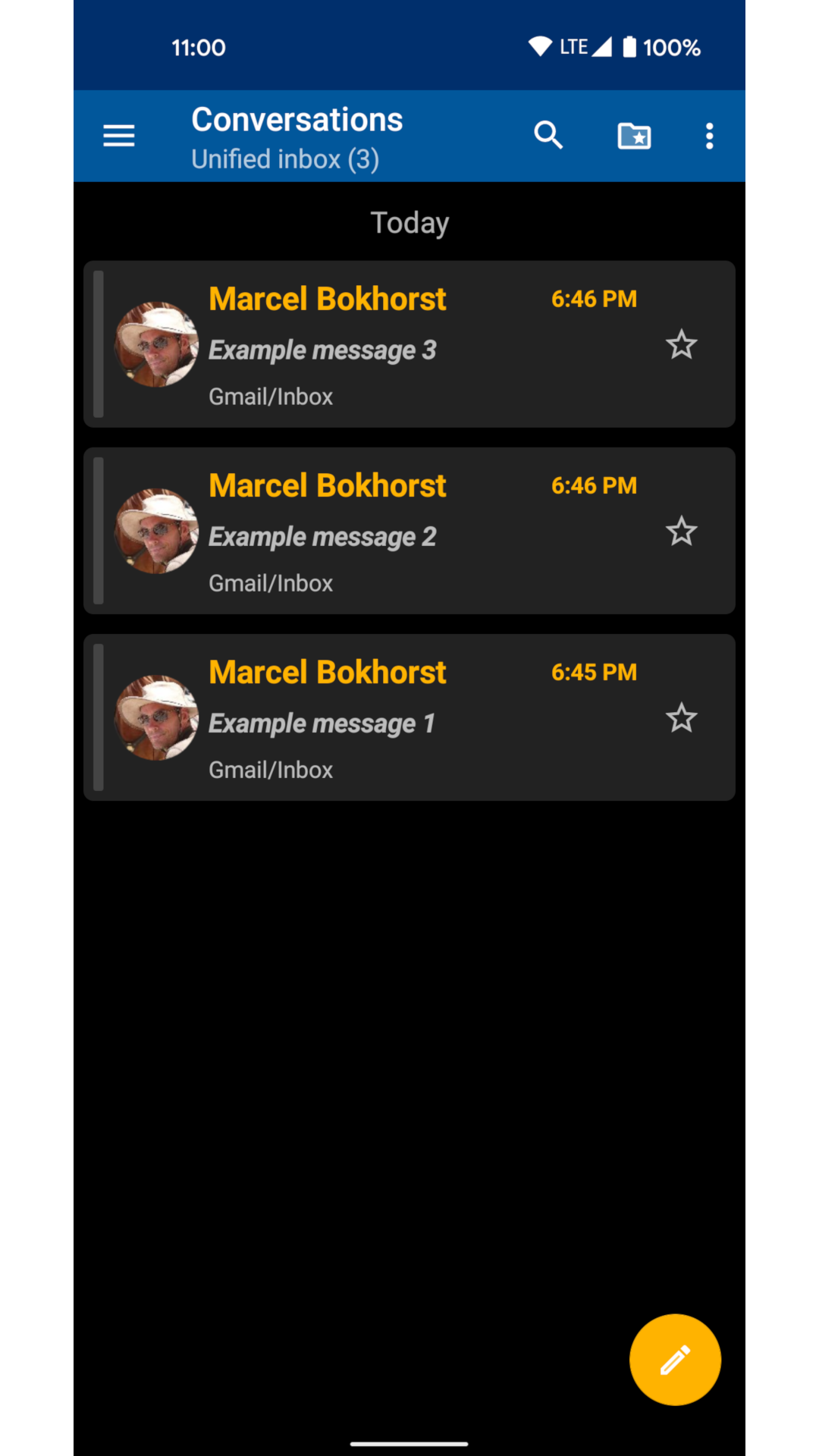Star Example message 2

coord(681,532)
